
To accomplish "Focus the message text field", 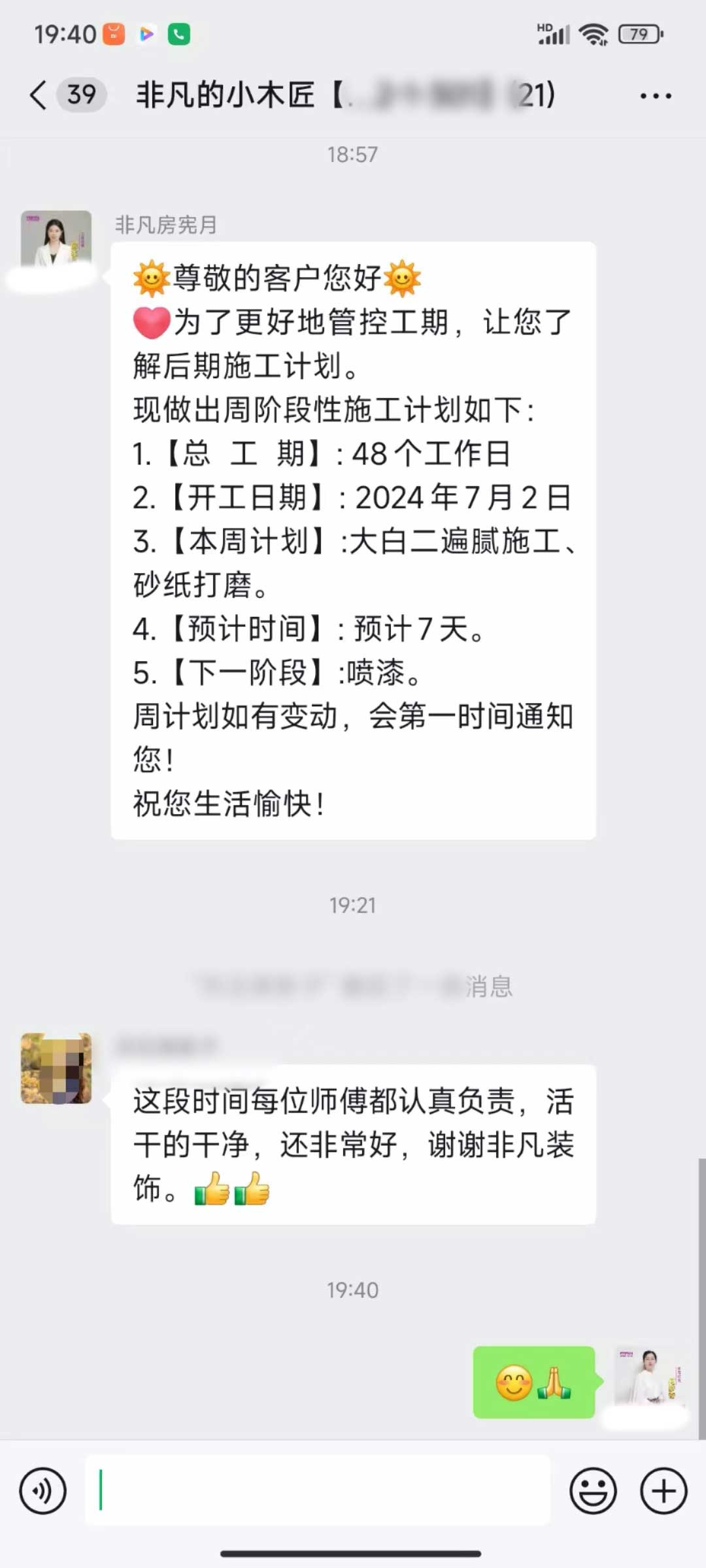I will [x=318, y=1491].
